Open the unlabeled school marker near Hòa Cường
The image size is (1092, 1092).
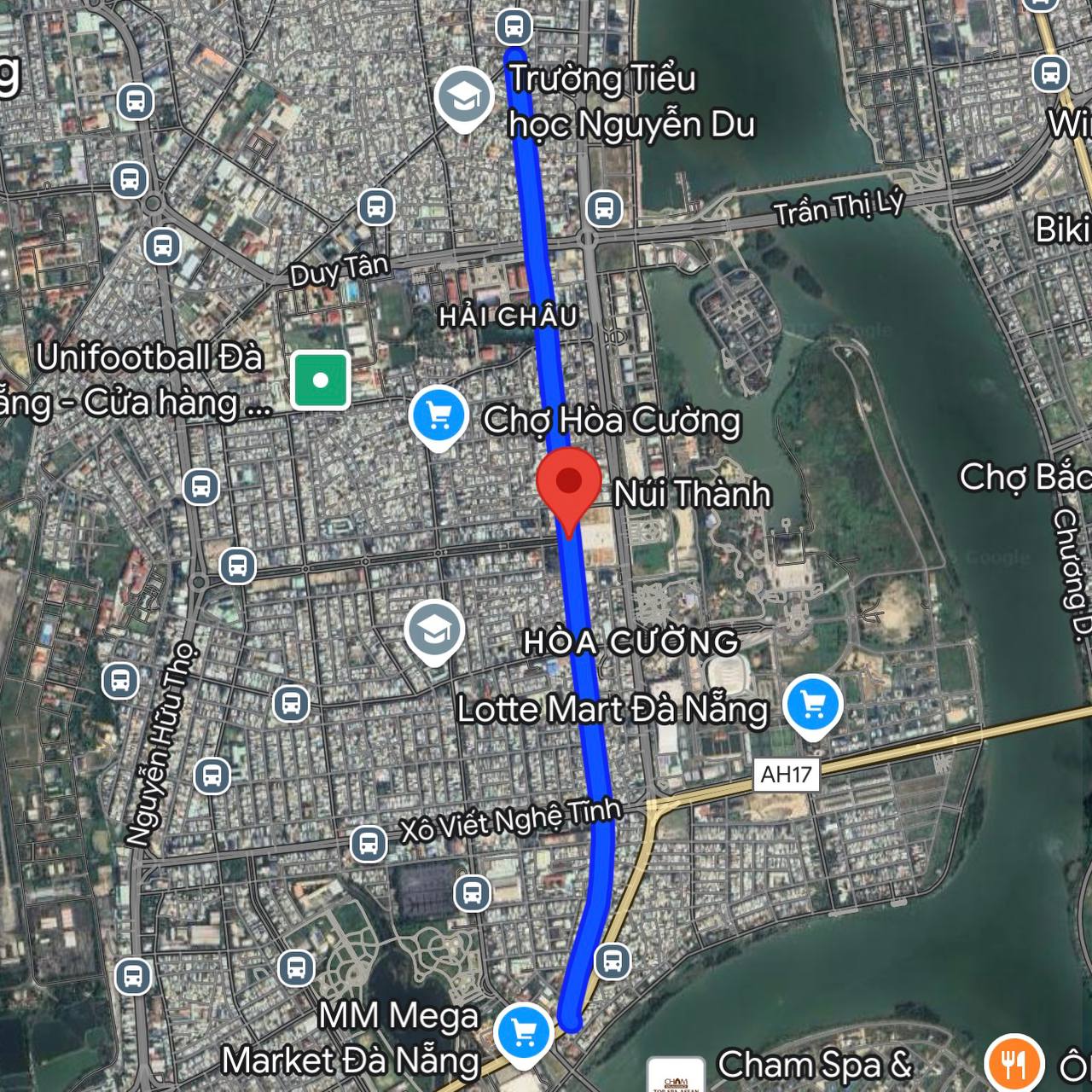coord(435,631)
